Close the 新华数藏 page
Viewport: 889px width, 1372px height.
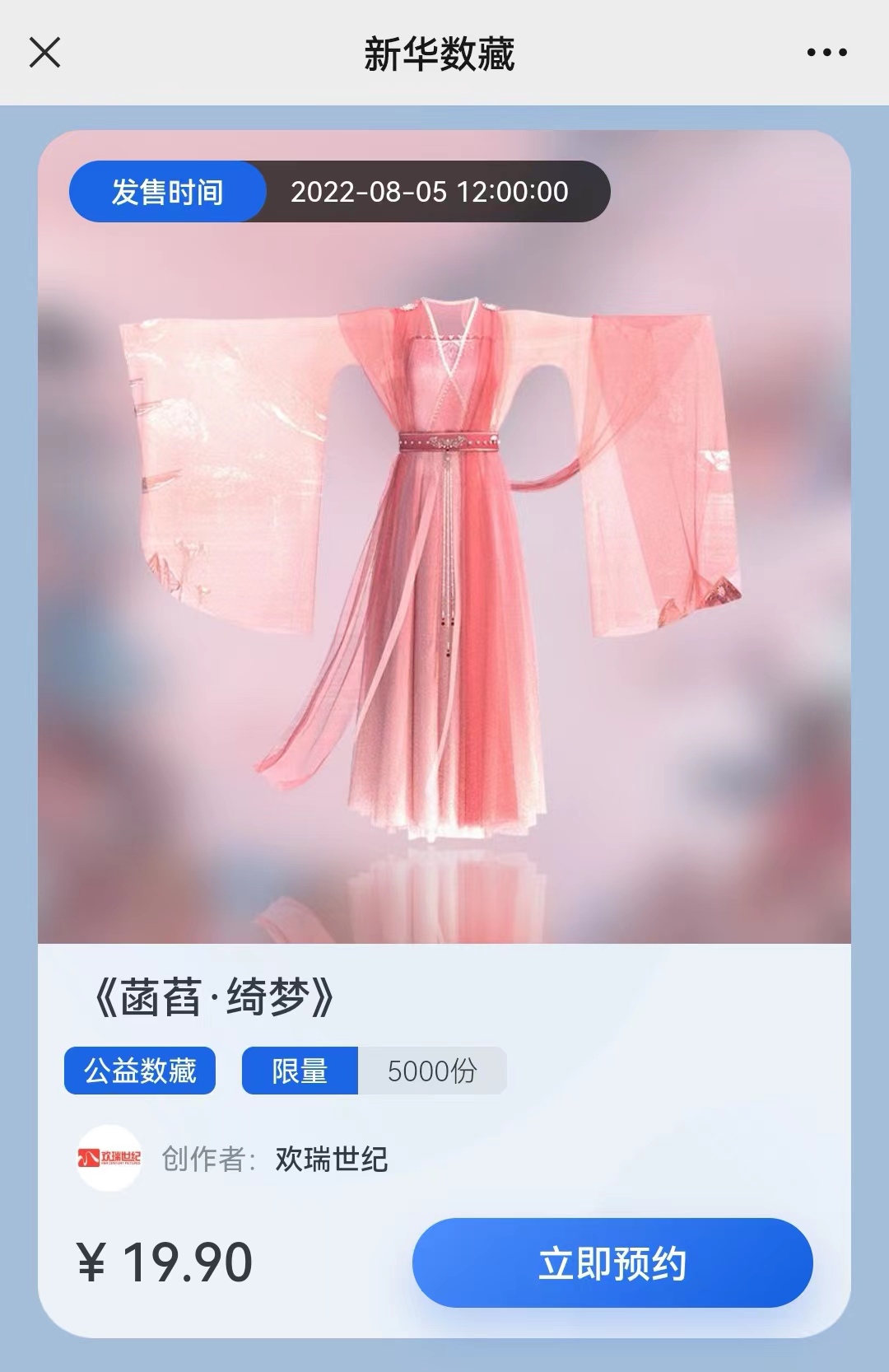click(44, 53)
